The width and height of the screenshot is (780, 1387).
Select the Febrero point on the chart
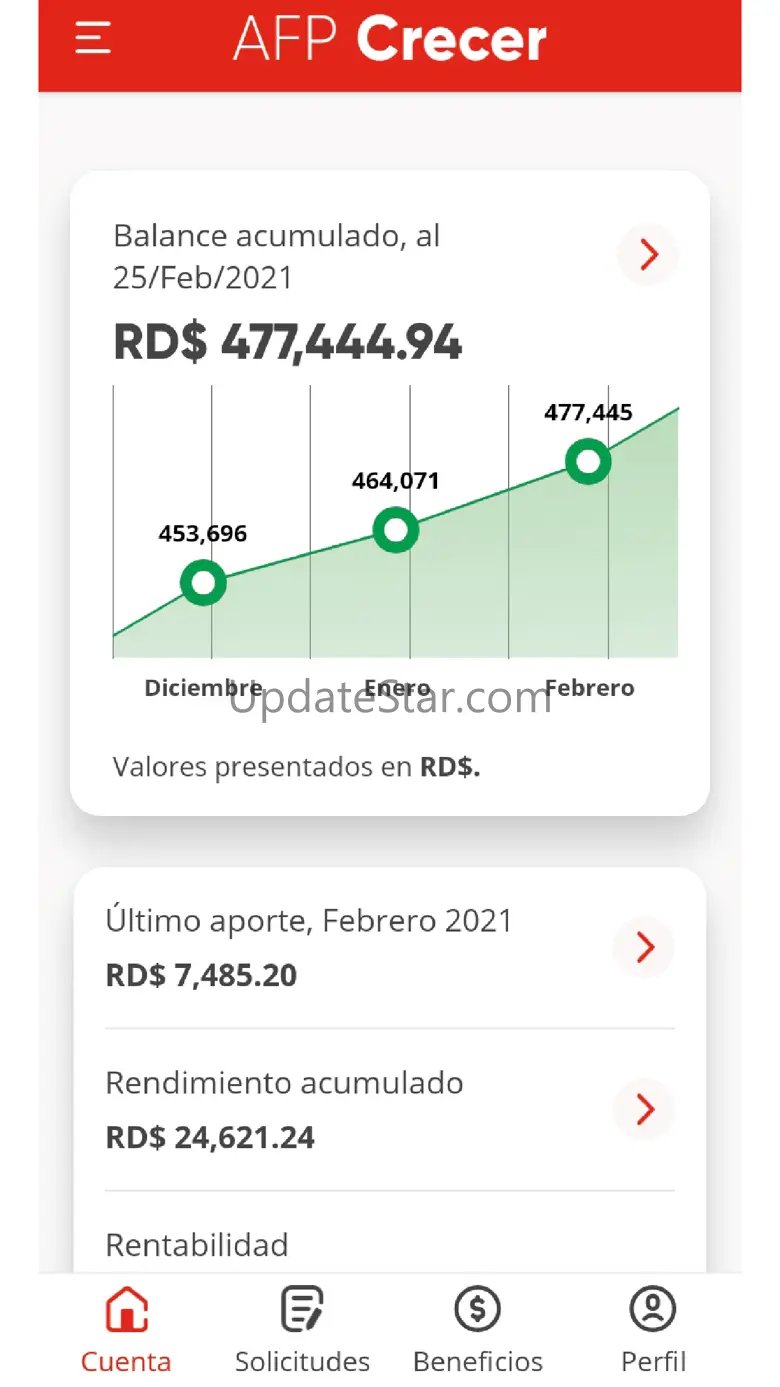pos(588,462)
